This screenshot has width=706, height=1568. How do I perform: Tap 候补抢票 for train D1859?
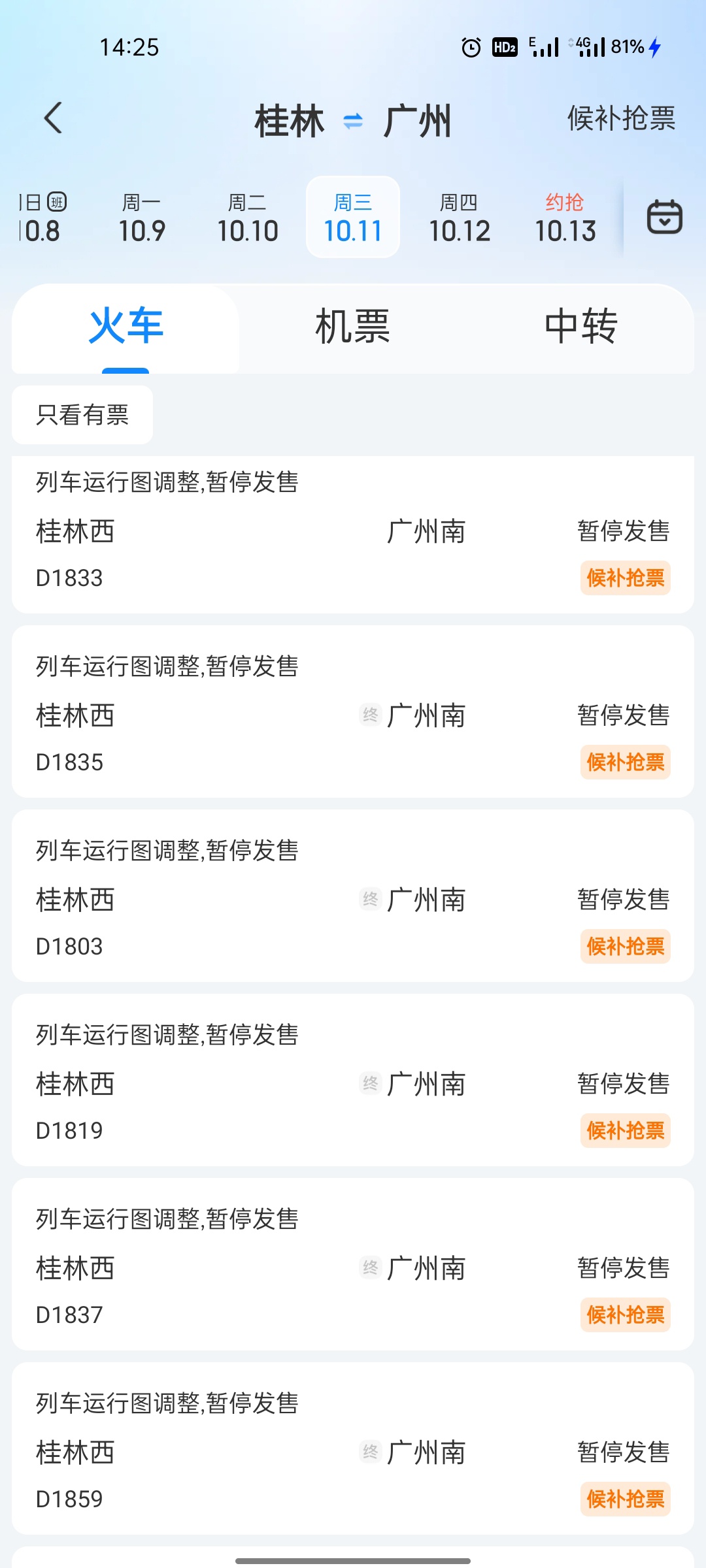pos(626,1499)
